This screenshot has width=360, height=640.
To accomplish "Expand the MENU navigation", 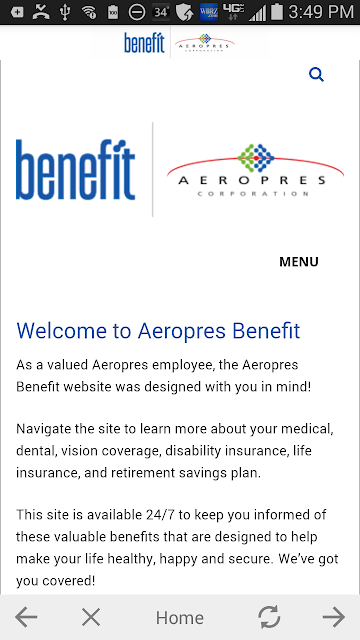I will click(299, 262).
